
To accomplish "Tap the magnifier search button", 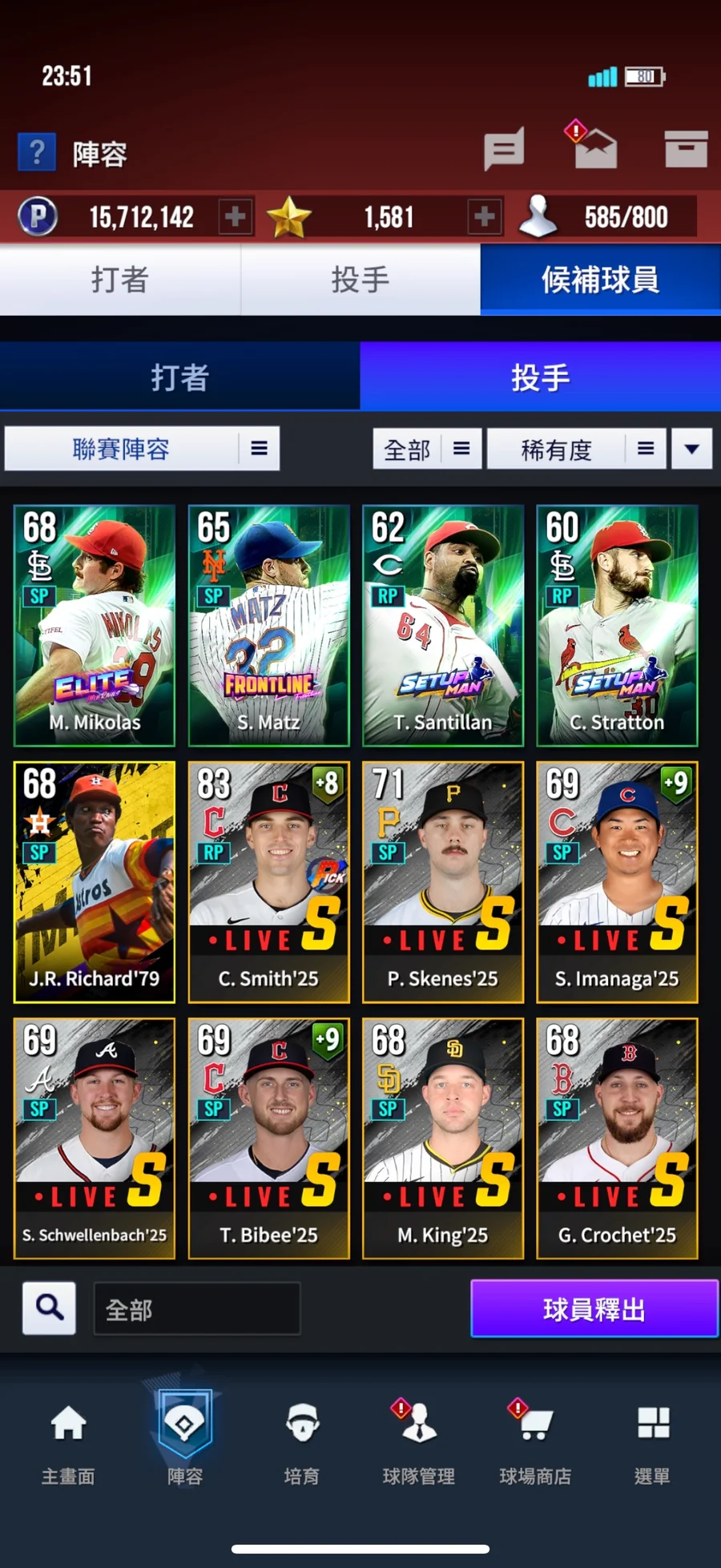I will 50,1308.
